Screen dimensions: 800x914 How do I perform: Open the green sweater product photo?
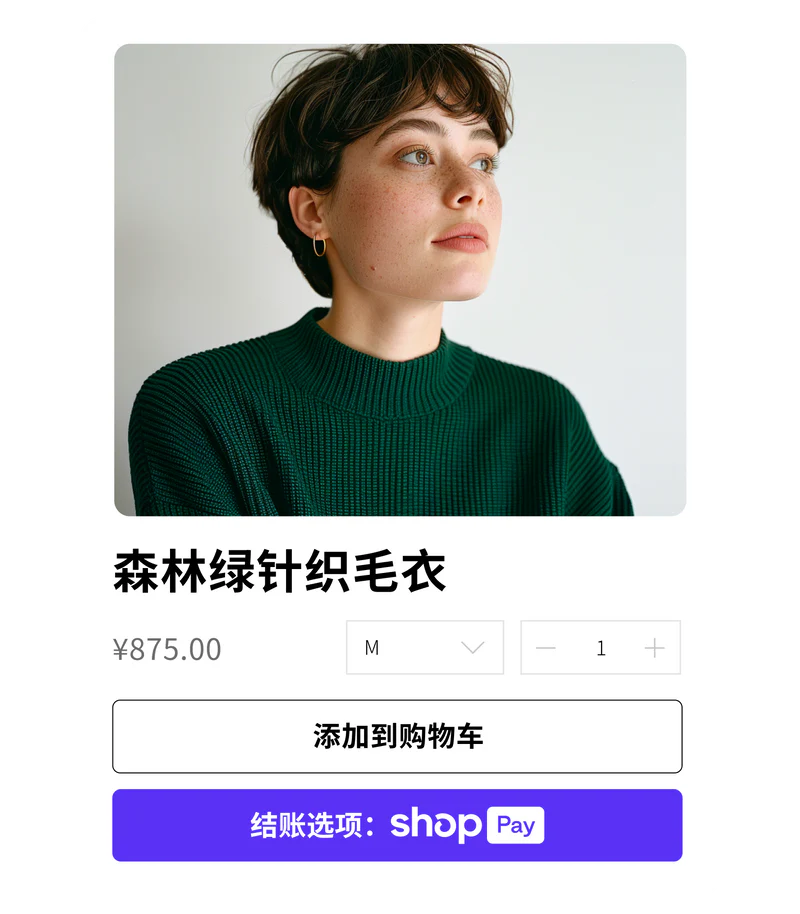400,280
